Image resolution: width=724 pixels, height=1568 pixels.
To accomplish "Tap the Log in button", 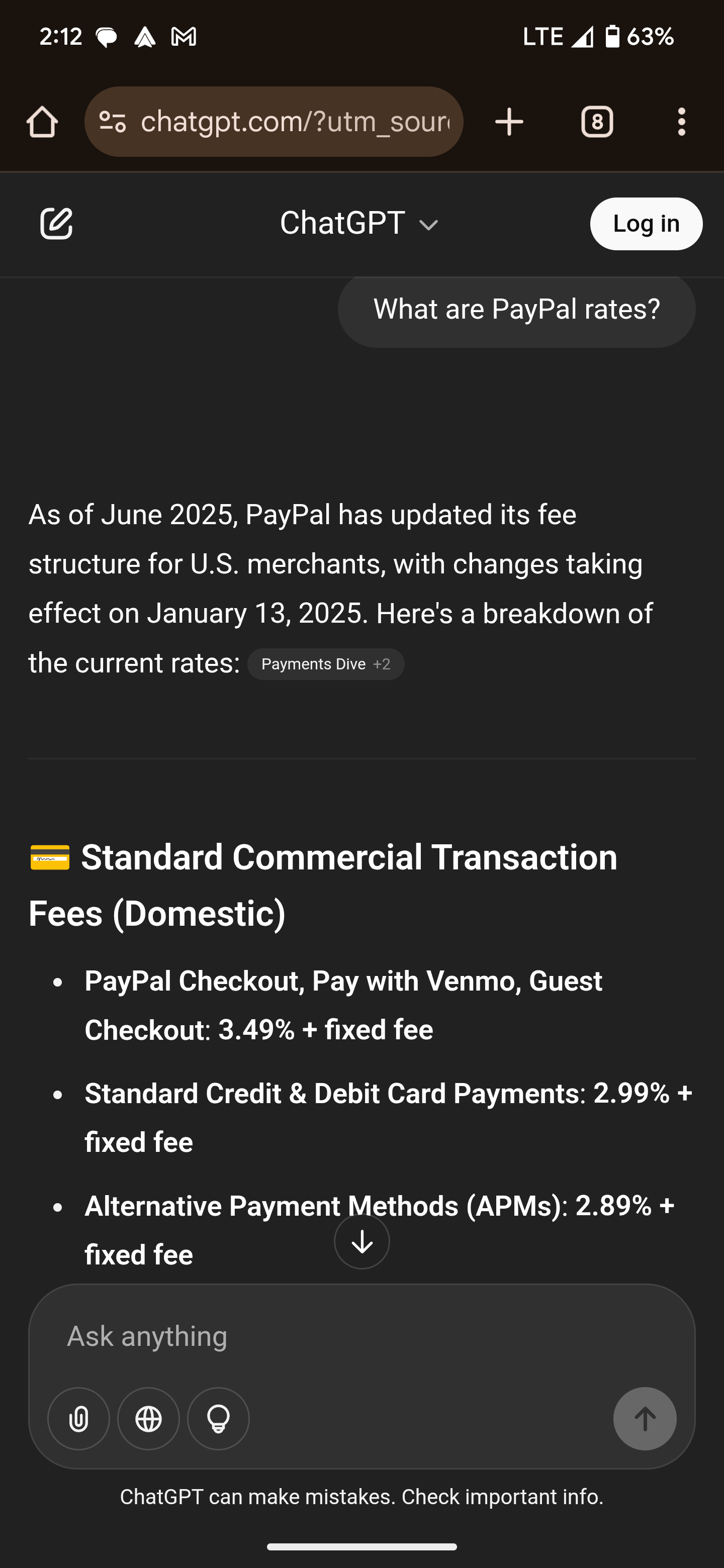I will pos(646,224).
